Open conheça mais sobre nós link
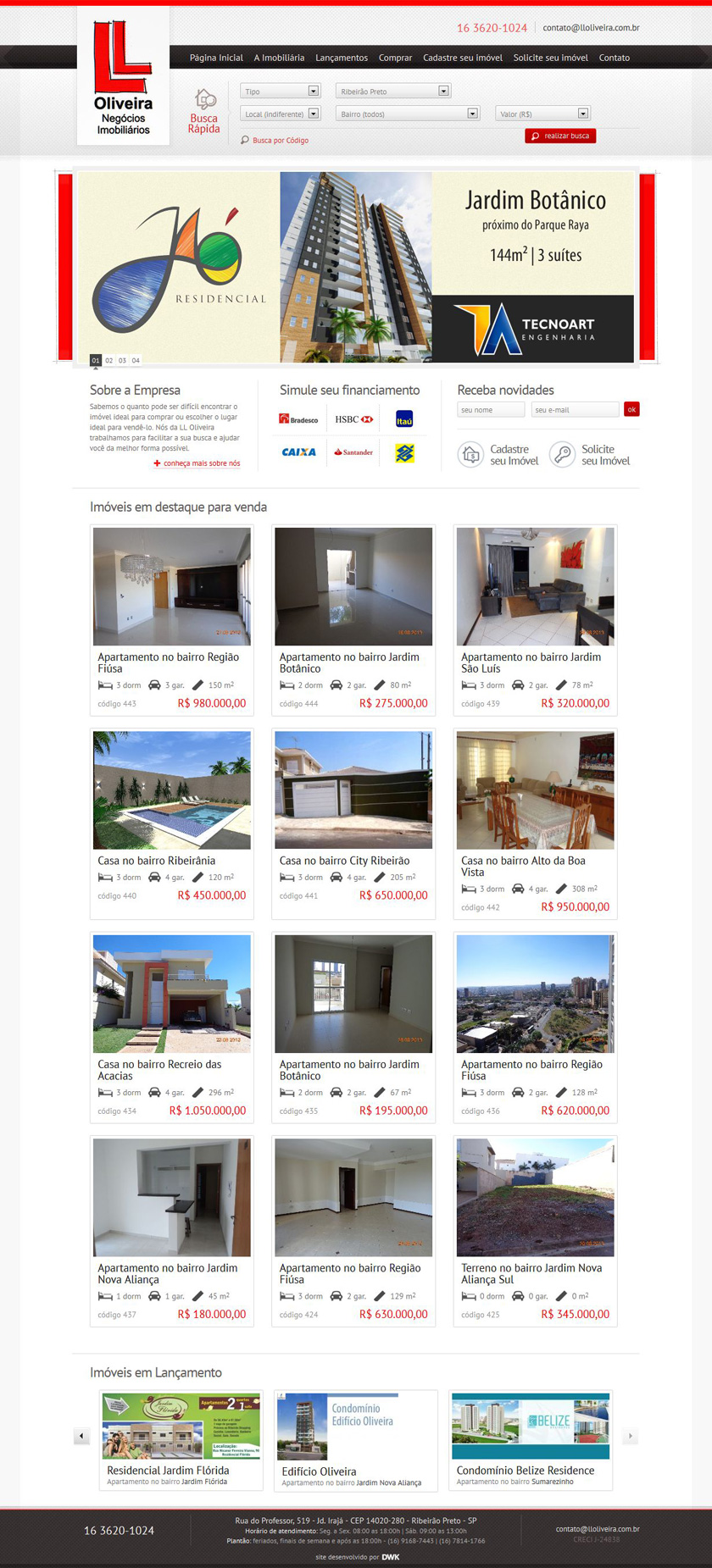Viewport: 712px width, 1568px height. tap(201, 463)
